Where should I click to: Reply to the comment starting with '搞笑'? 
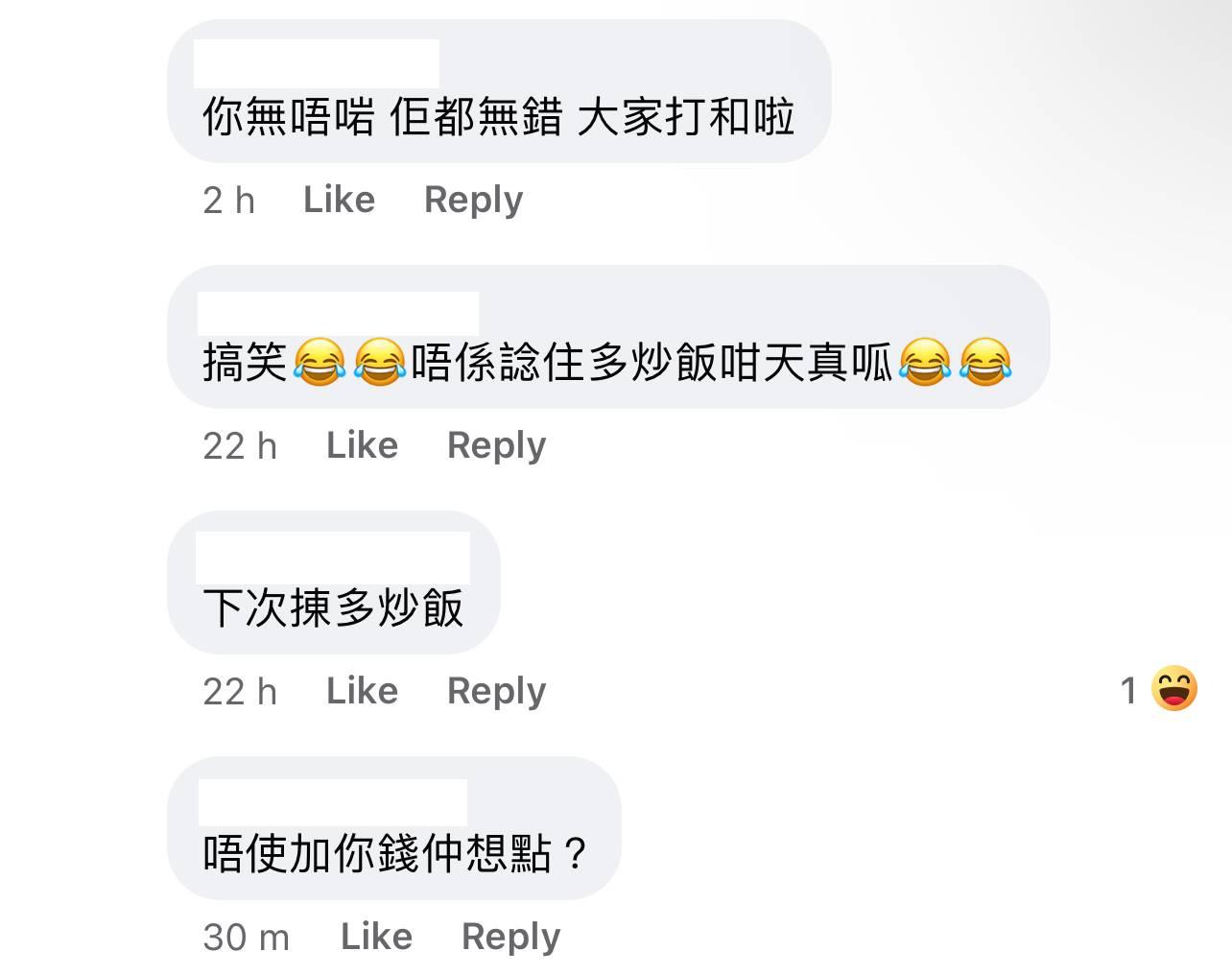click(496, 445)
